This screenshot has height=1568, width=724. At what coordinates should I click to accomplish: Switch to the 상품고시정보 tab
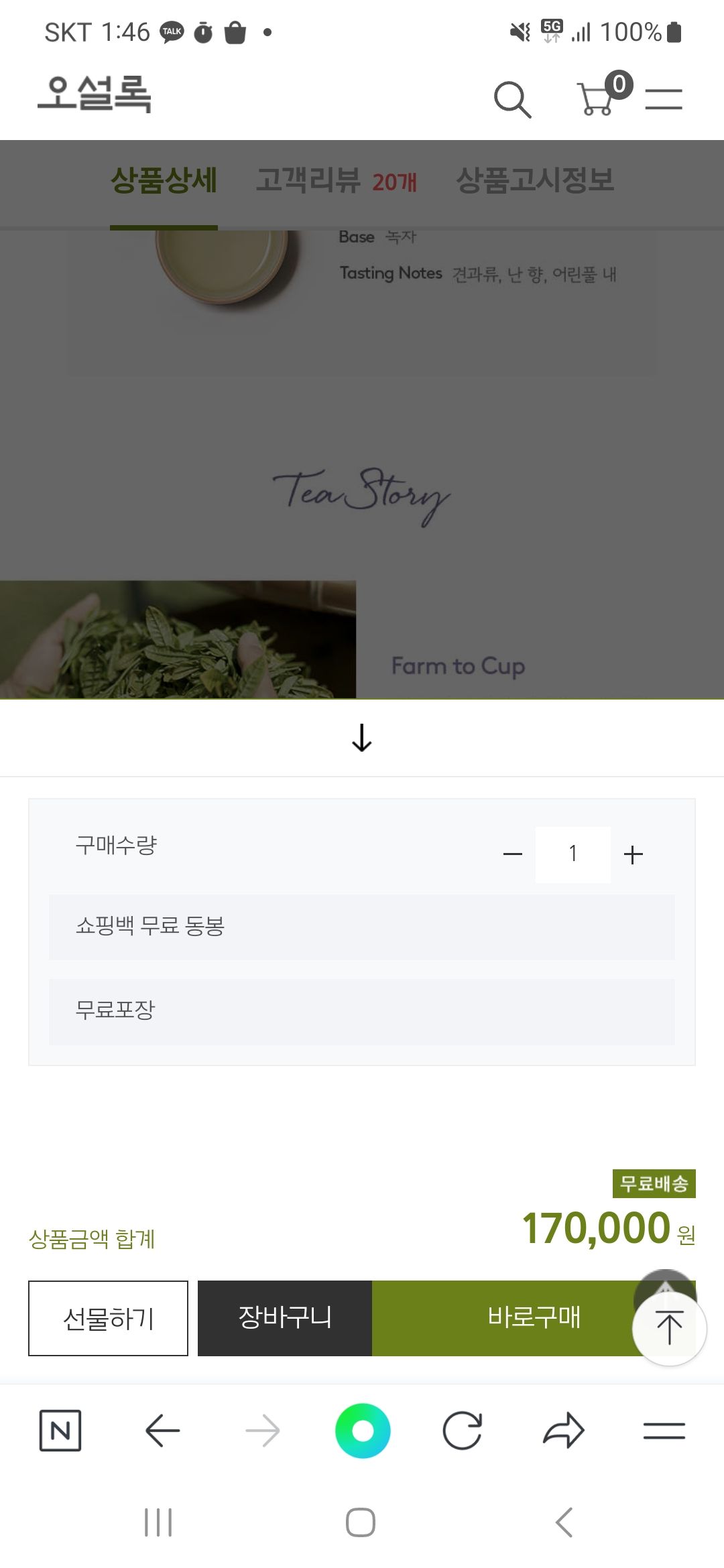[x=535, y=181]
